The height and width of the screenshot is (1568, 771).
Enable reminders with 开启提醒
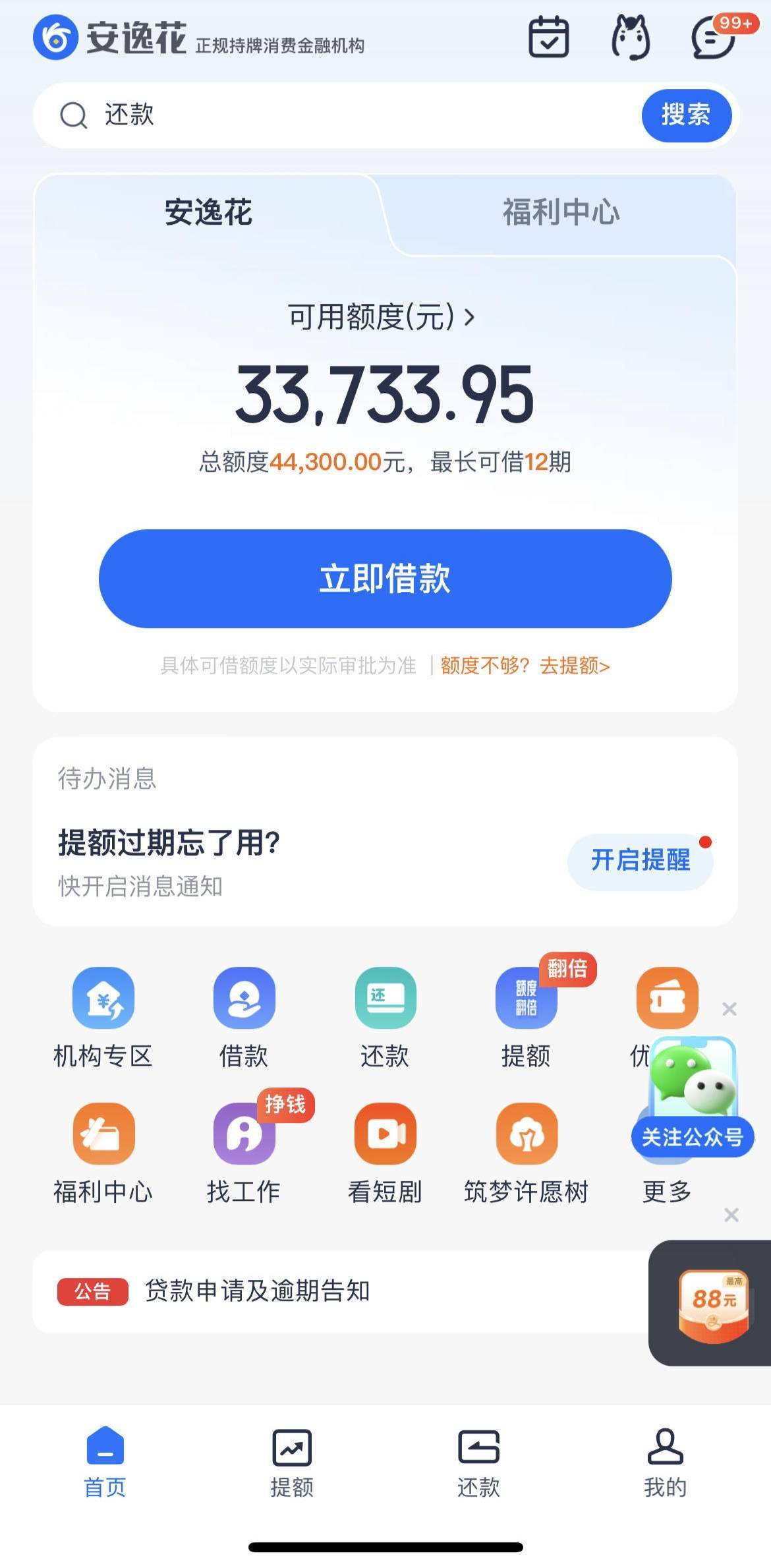coord(640,860)
